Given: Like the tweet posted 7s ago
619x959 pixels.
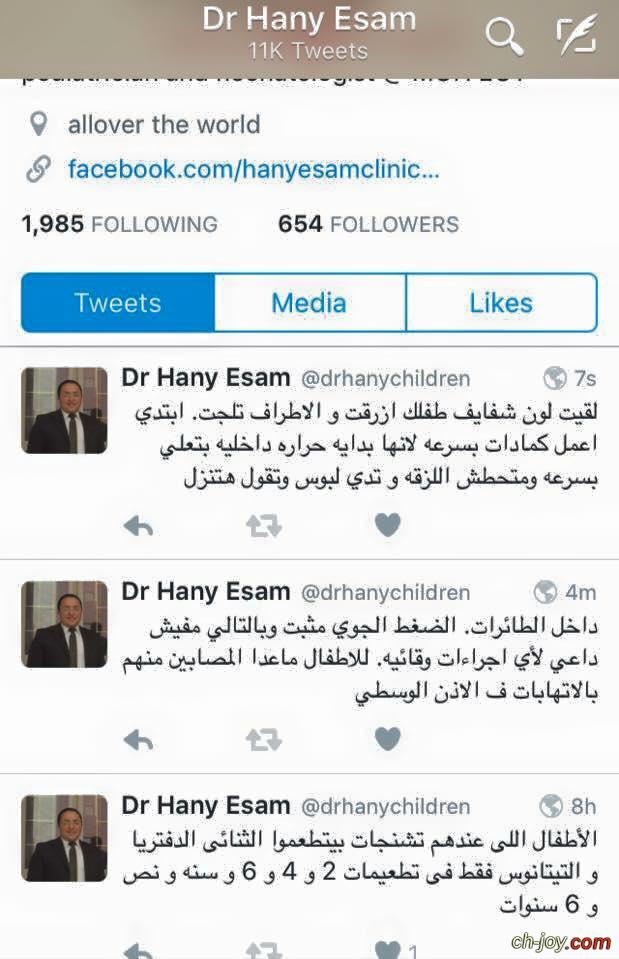Looking at the screenshot, I should coord(388,525).
